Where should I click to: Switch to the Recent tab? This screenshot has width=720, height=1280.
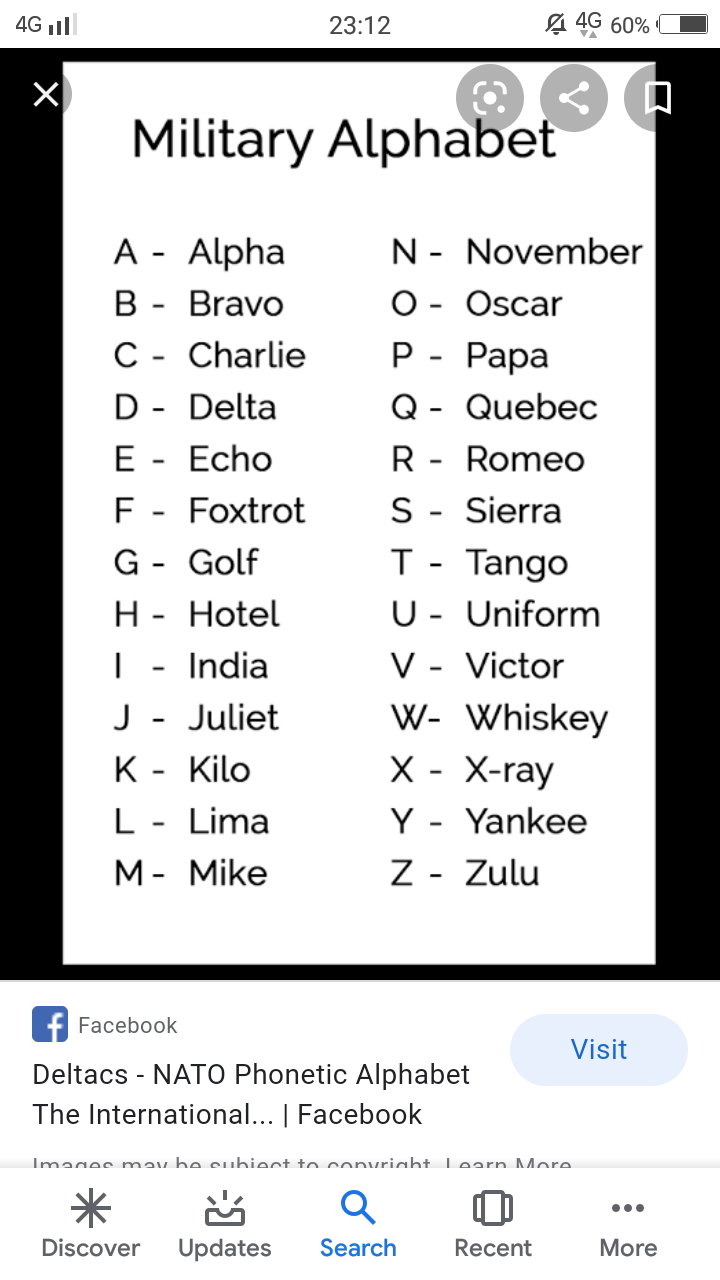pyautogui.click(x=493, y=1225)
